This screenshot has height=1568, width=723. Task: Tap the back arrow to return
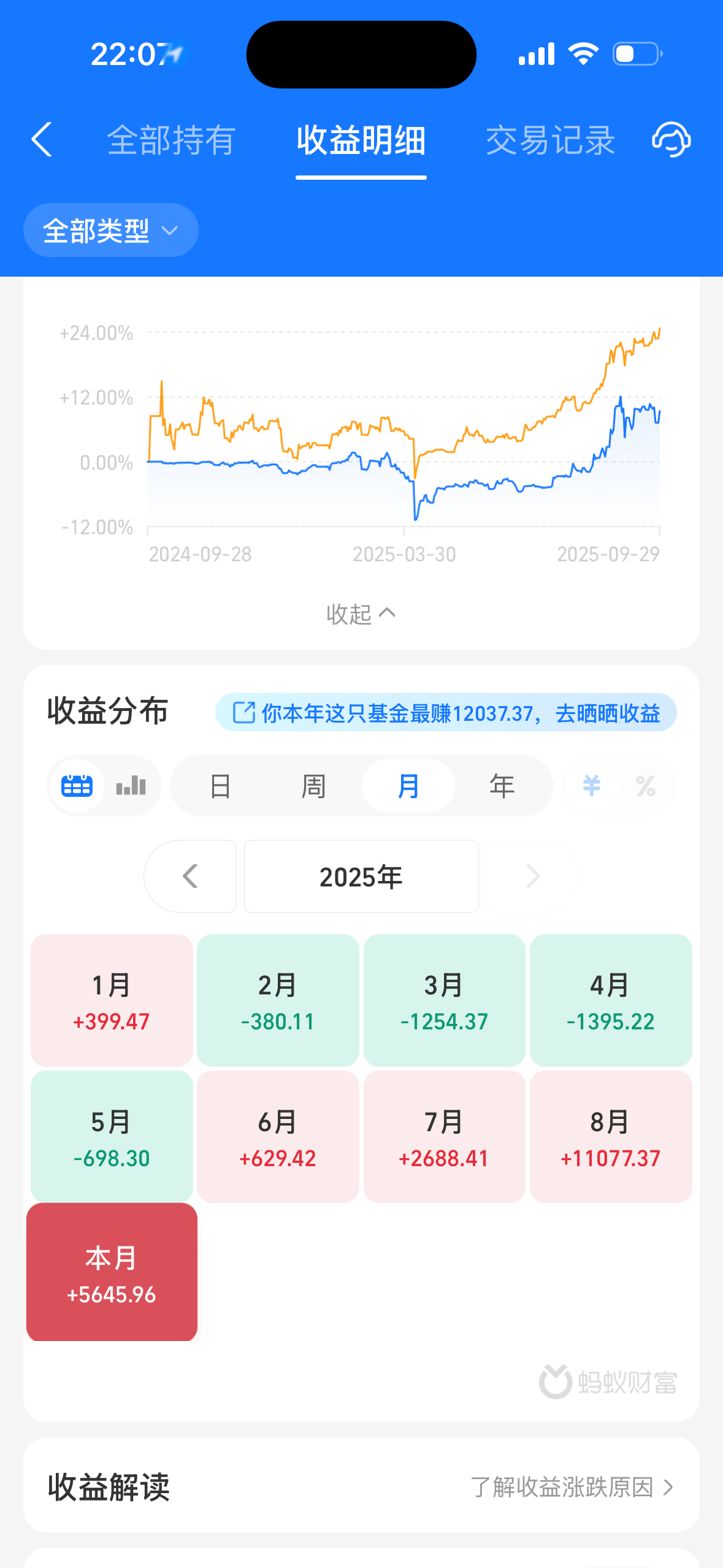pos(40,140)
